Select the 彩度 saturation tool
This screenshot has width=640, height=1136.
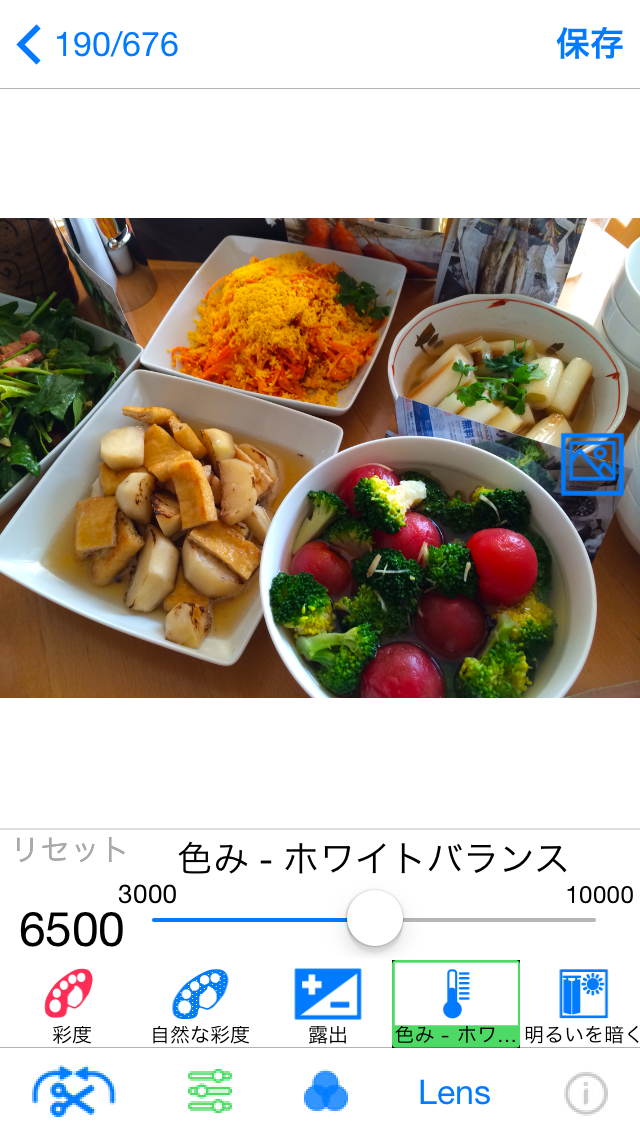71,1006
